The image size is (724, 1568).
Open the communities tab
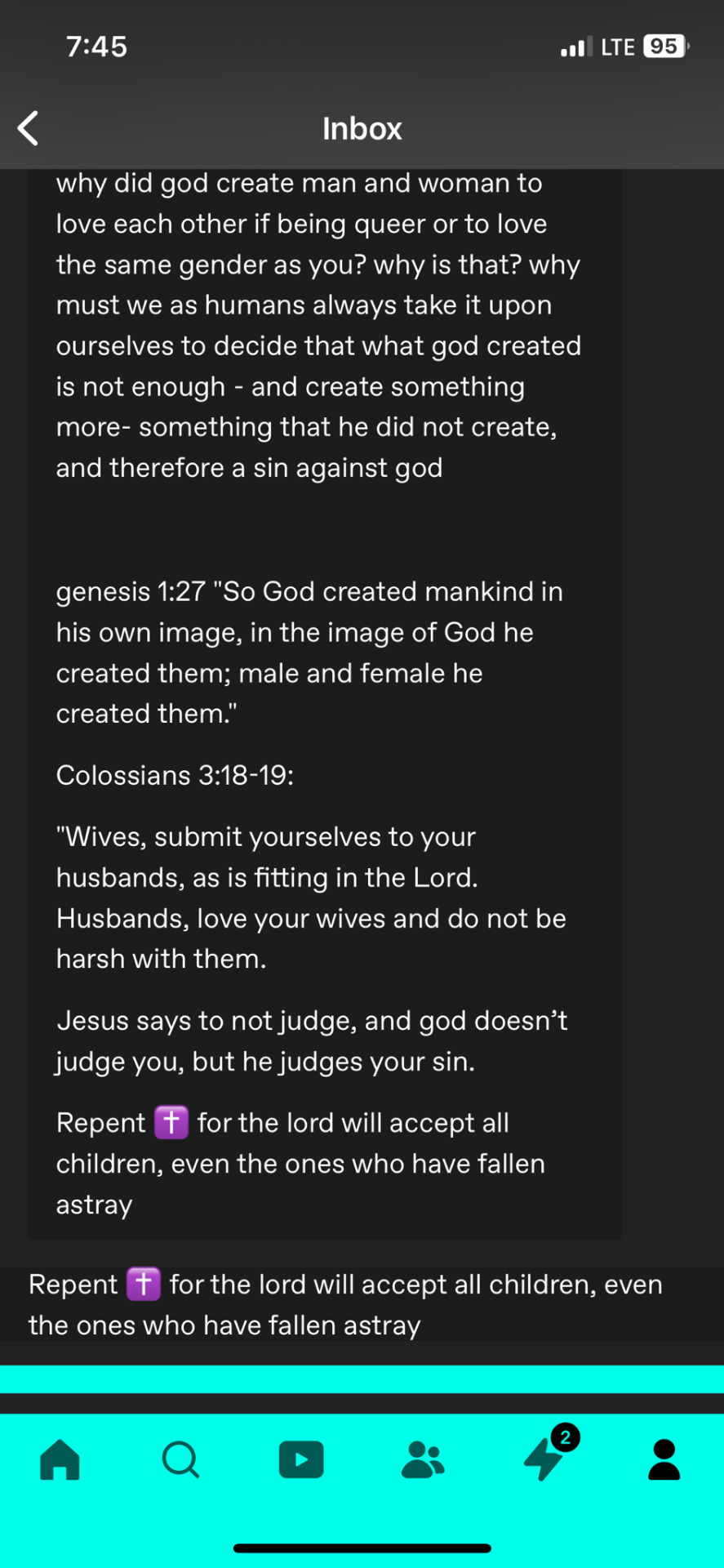point(422,1459)
